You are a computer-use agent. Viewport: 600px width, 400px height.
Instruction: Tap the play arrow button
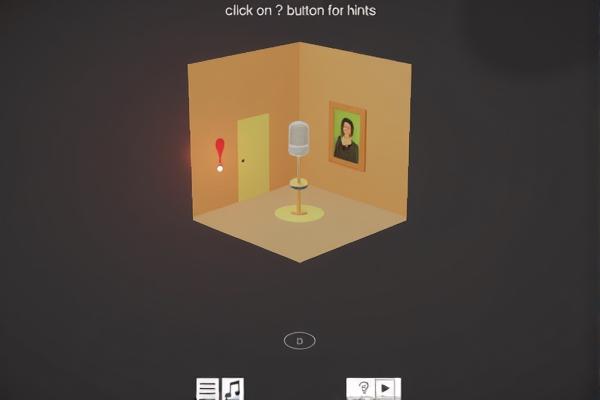[388, 389]
